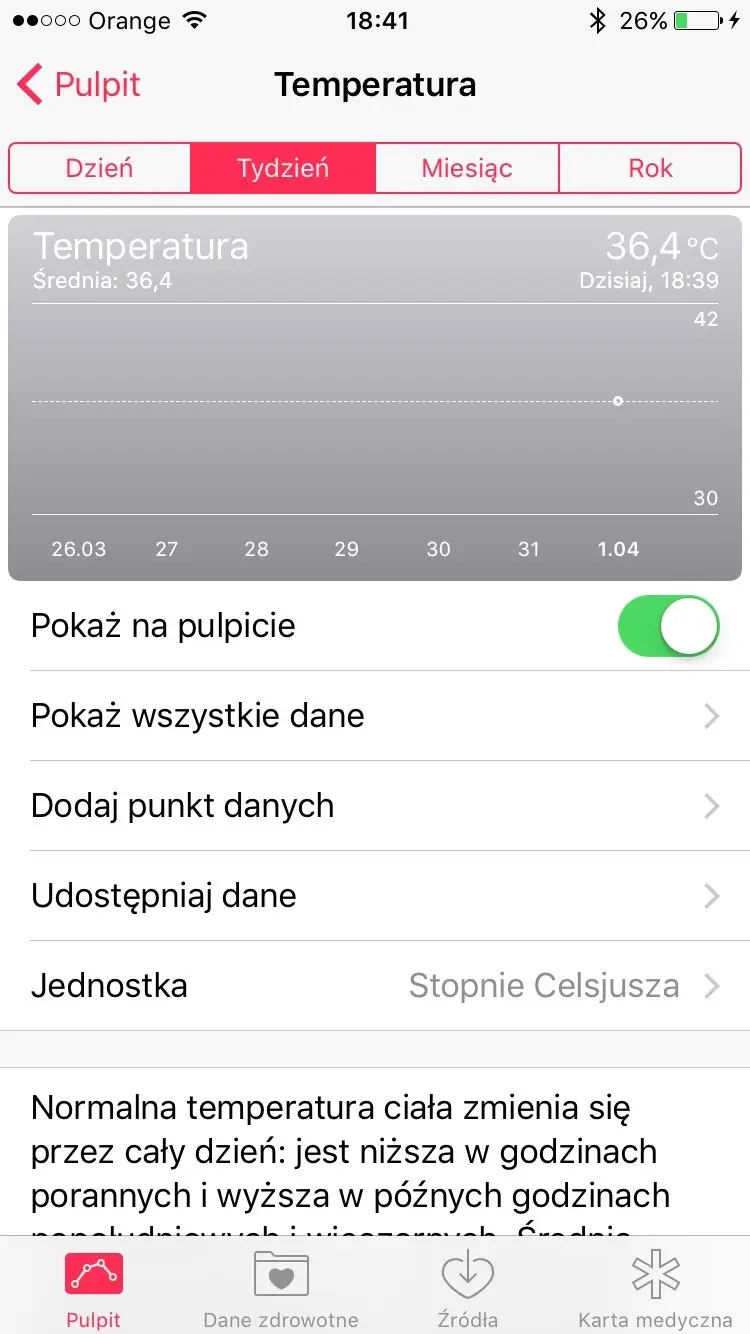Screen dimensions: 750x1334
Task: Select the Tydzień segment
Action: click(x=283, y=168)
